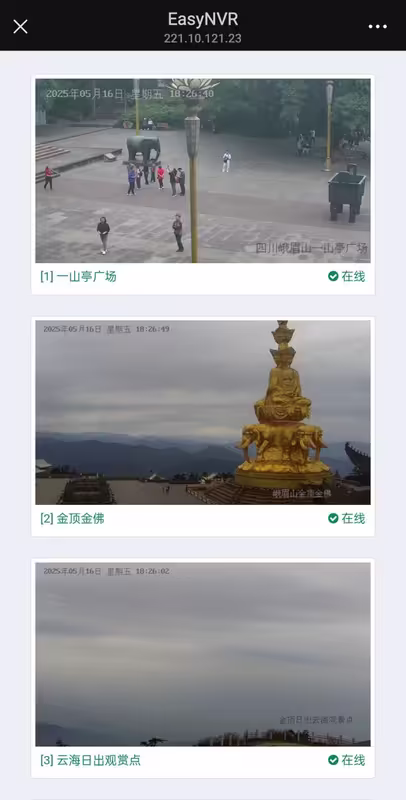Open the three-dot overflow menu
The width and height of the screenshot is (406, 800).
tap(377, 27)
